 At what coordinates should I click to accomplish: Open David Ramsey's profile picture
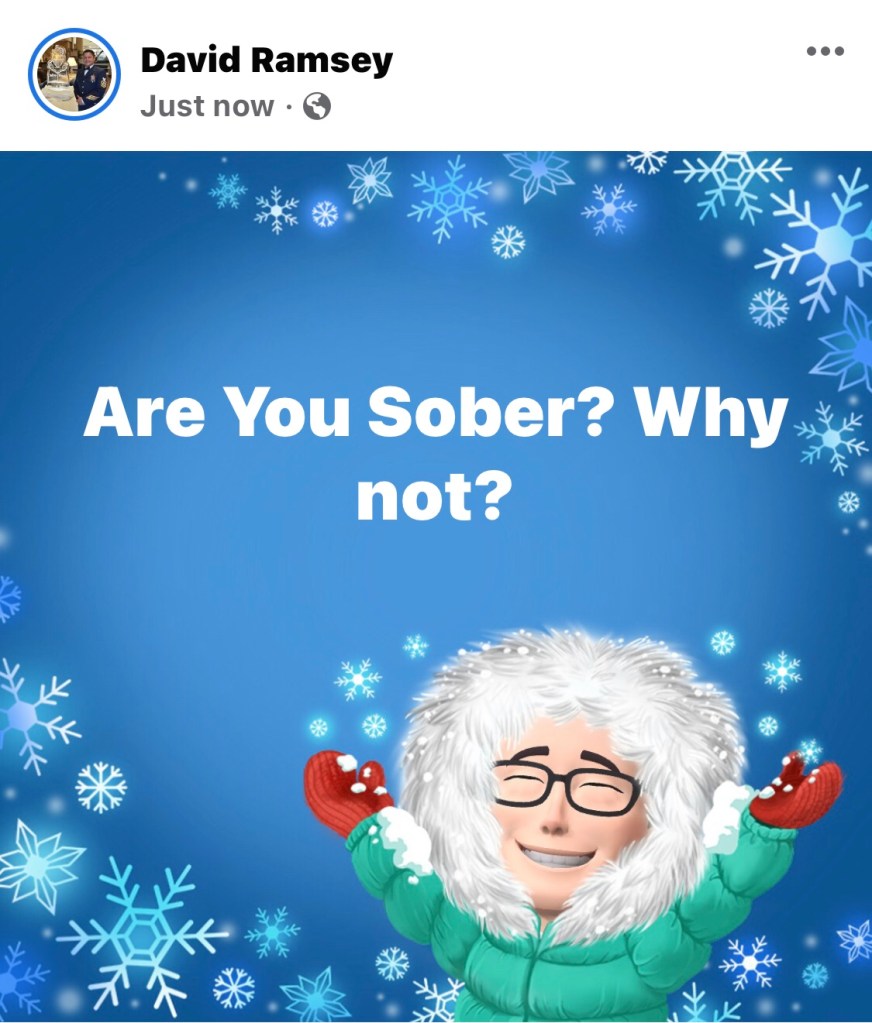pyautogui.click(x=74, y=75)
